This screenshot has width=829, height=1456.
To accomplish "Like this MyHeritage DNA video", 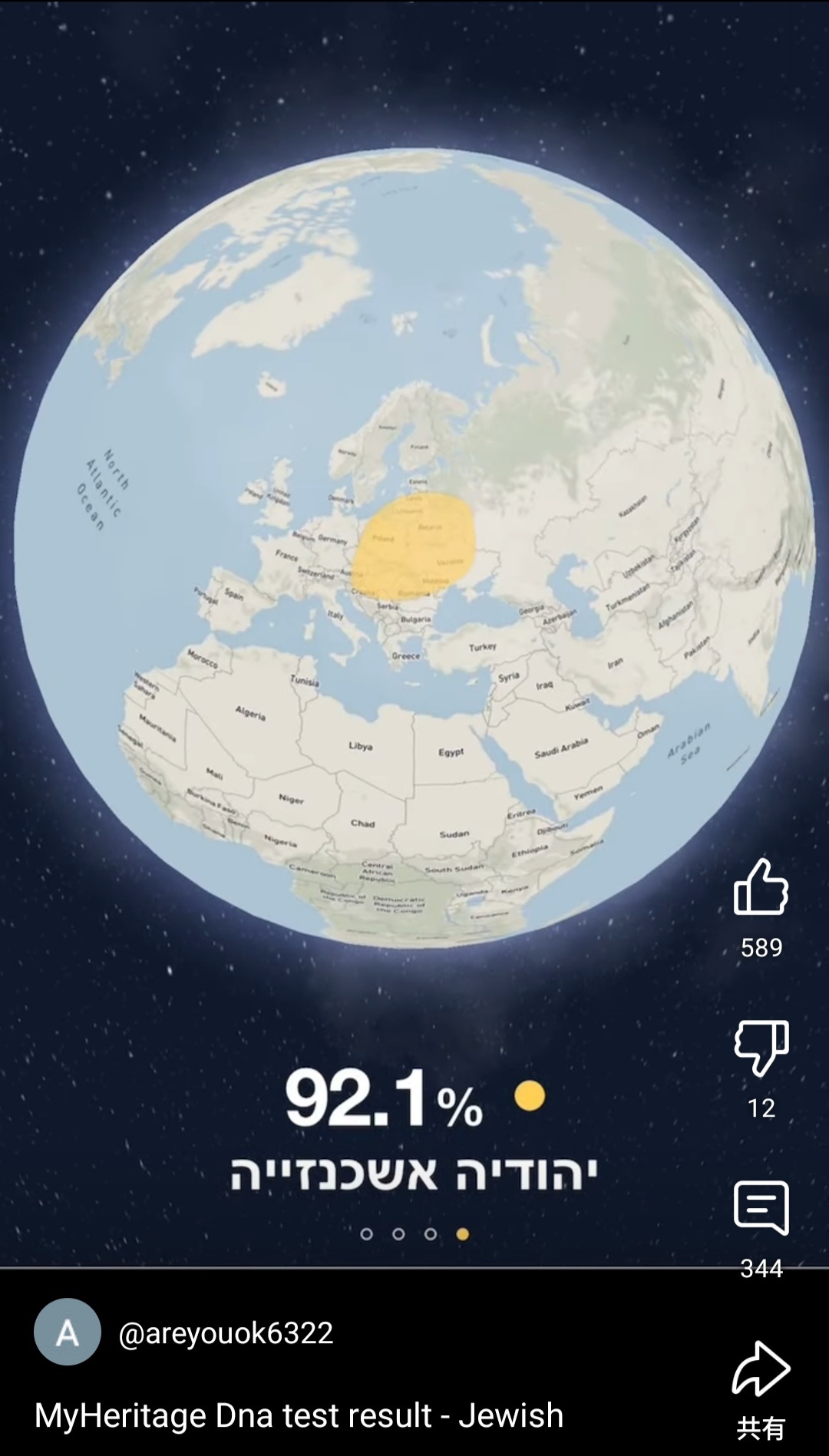I will click(x=761, y=887).
